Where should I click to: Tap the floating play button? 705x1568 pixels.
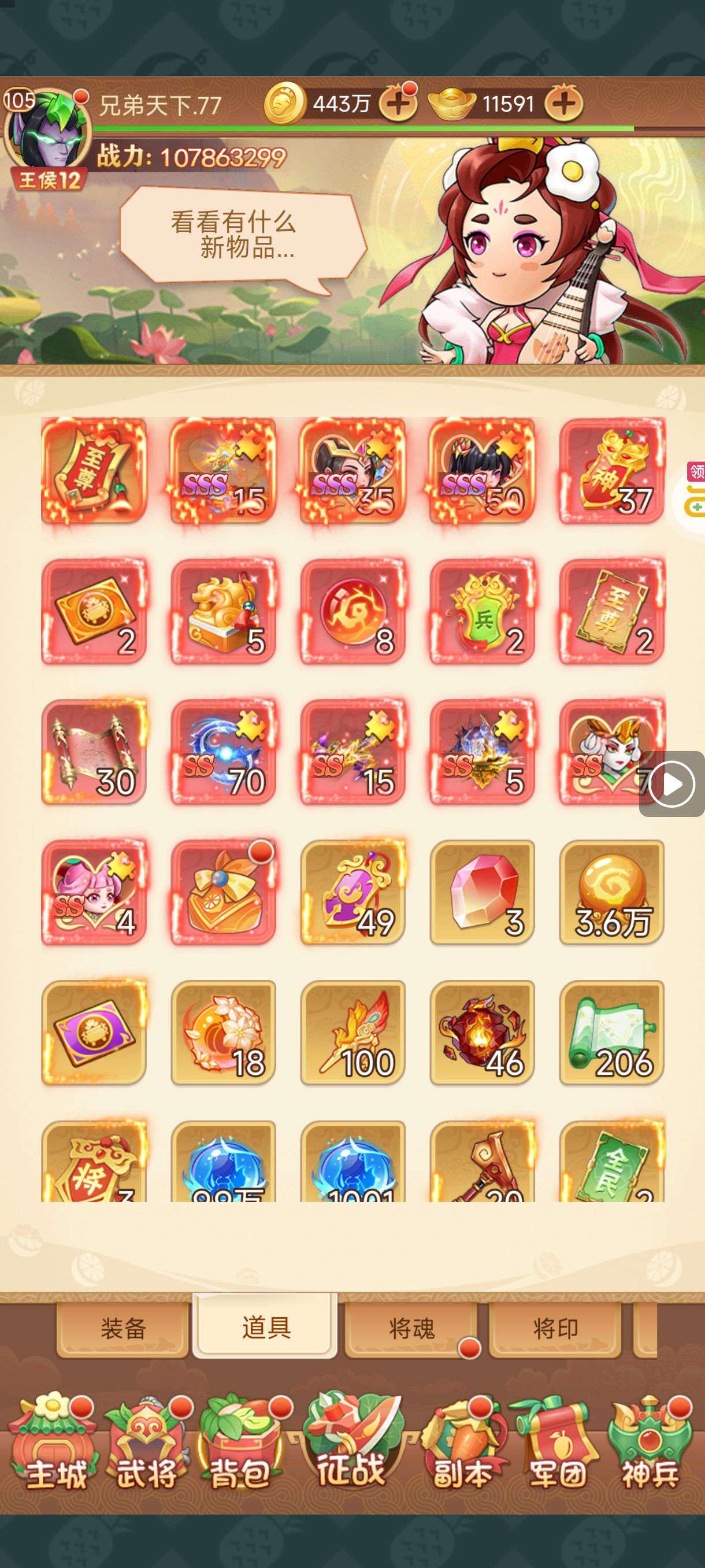click(671, 784)
